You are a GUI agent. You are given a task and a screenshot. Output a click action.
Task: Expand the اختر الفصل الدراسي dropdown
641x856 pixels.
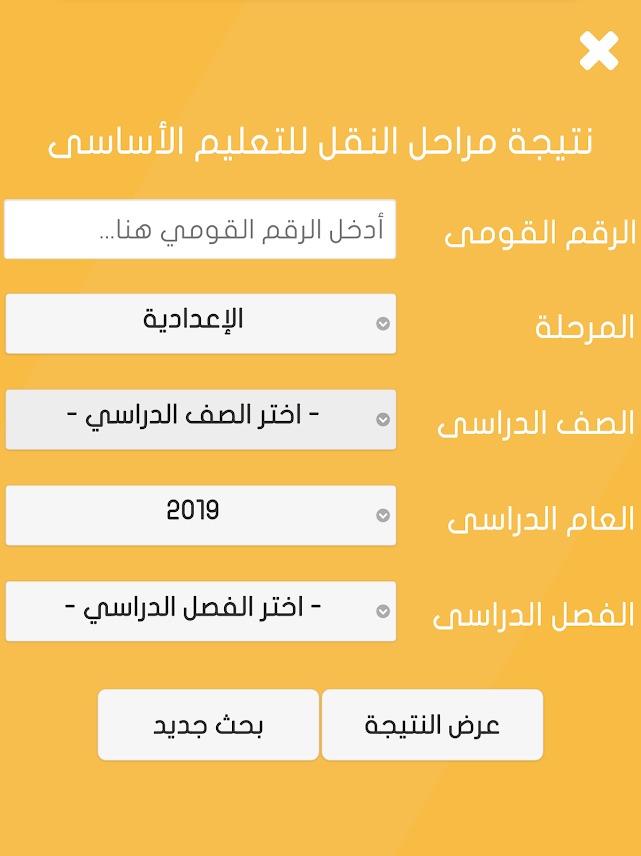point(200,611)
